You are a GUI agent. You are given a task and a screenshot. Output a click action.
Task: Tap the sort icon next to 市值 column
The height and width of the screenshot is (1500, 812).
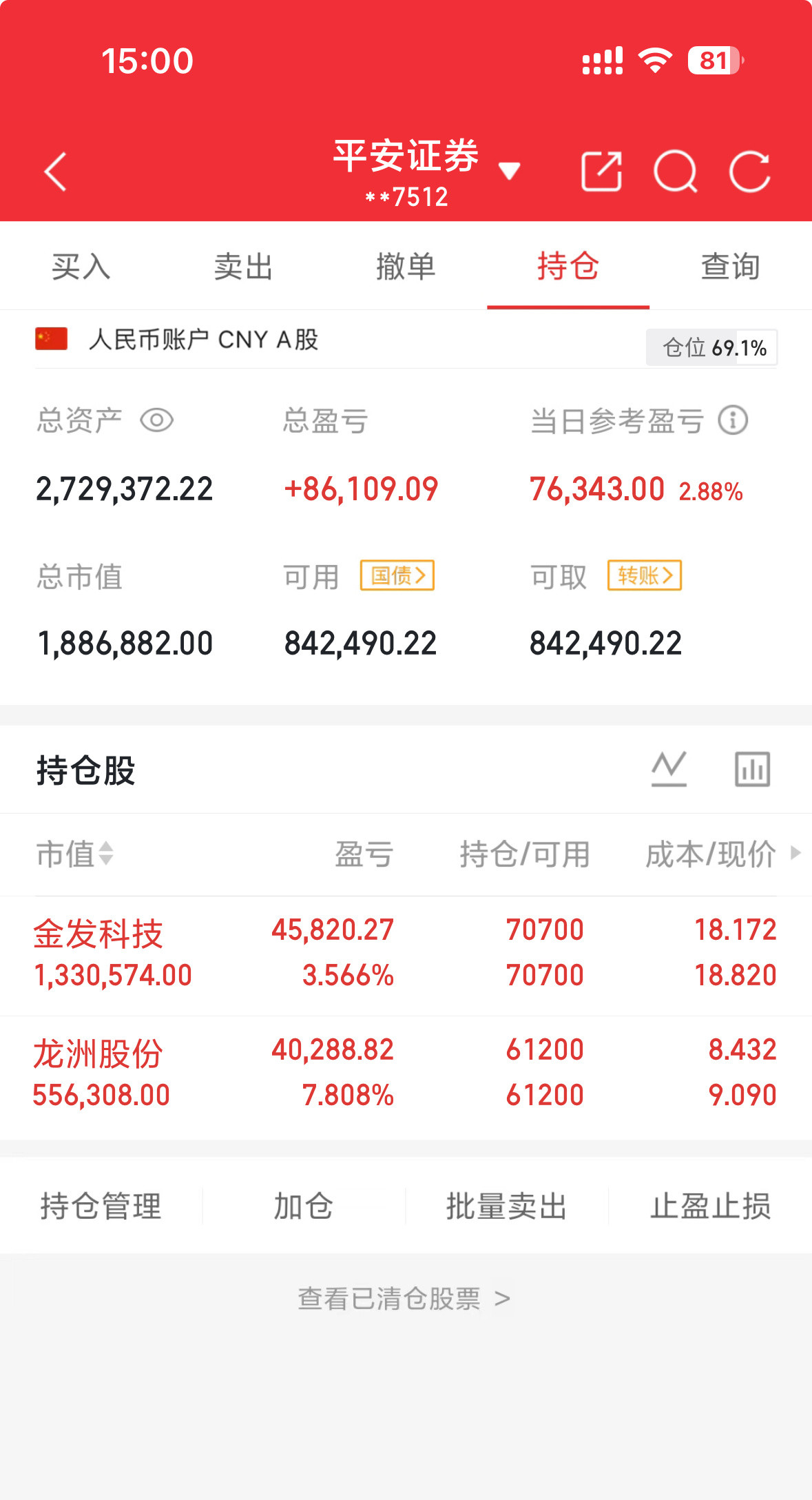coord(105,854)
